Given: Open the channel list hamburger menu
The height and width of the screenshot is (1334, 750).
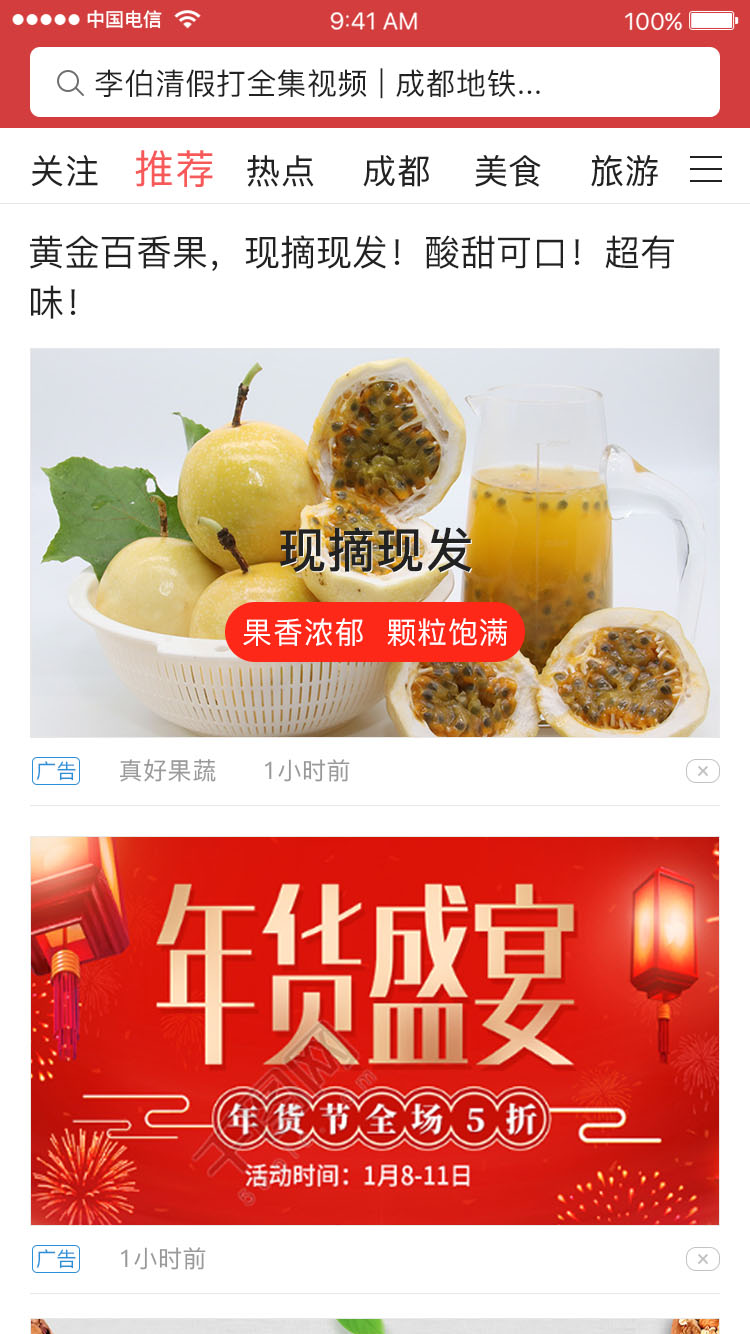Looking at the screenshot, I should tap(705, 170).
